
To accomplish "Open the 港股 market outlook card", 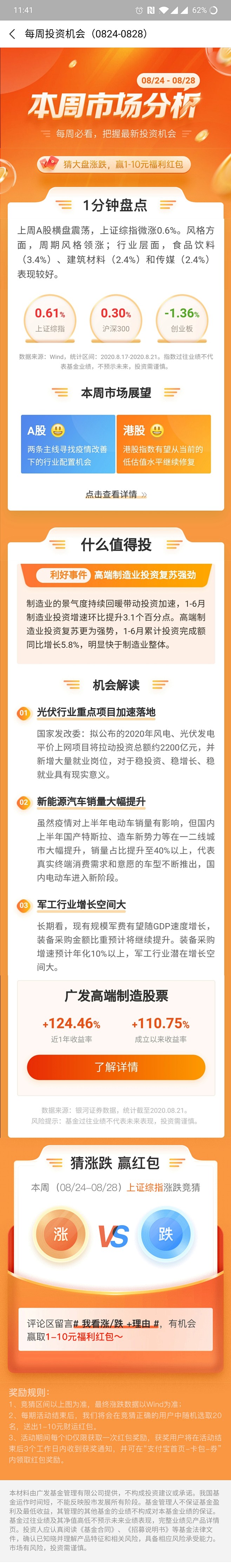I will 163,444.
